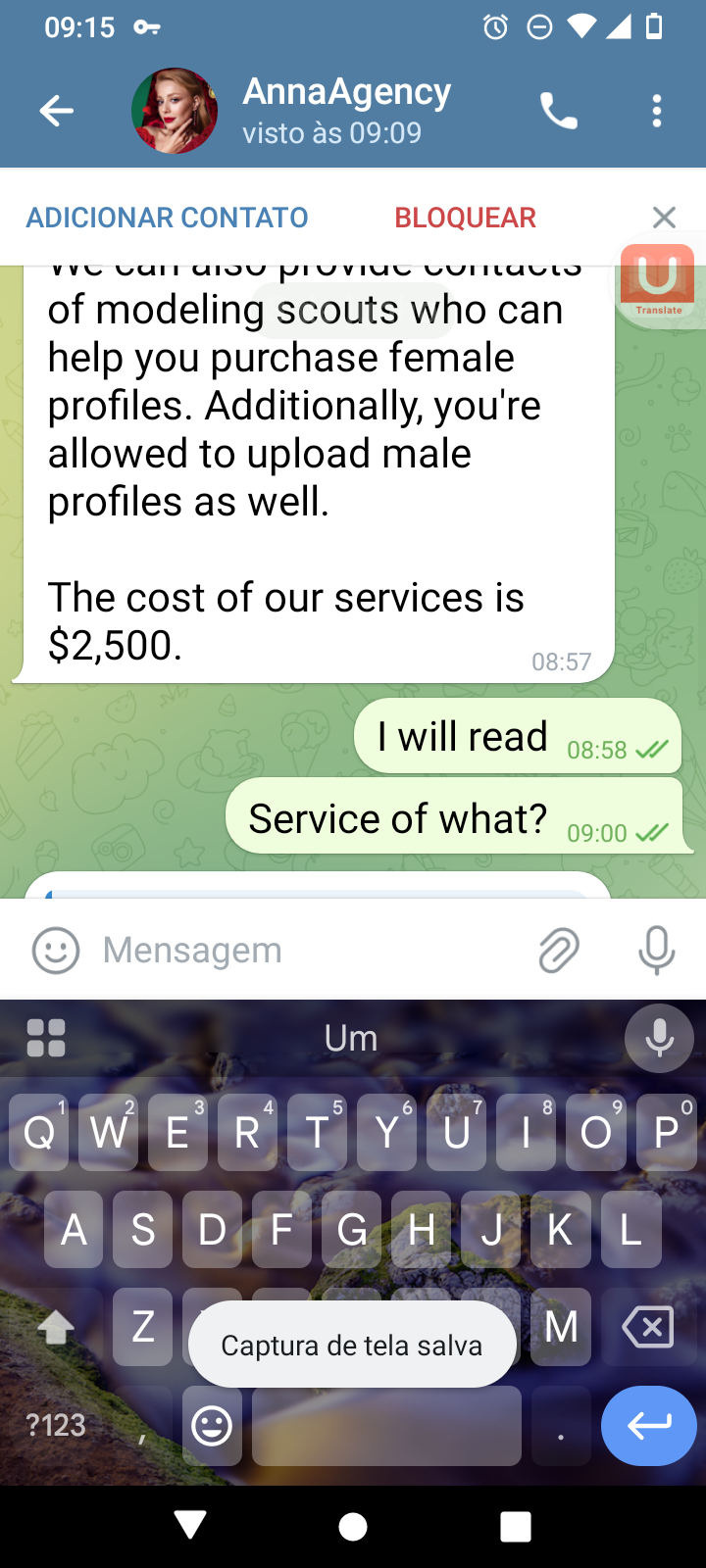Tap keyboard voice typing microphone
The height and width of the screenshot is (1568, 706).
click(x=659, y=1038)
